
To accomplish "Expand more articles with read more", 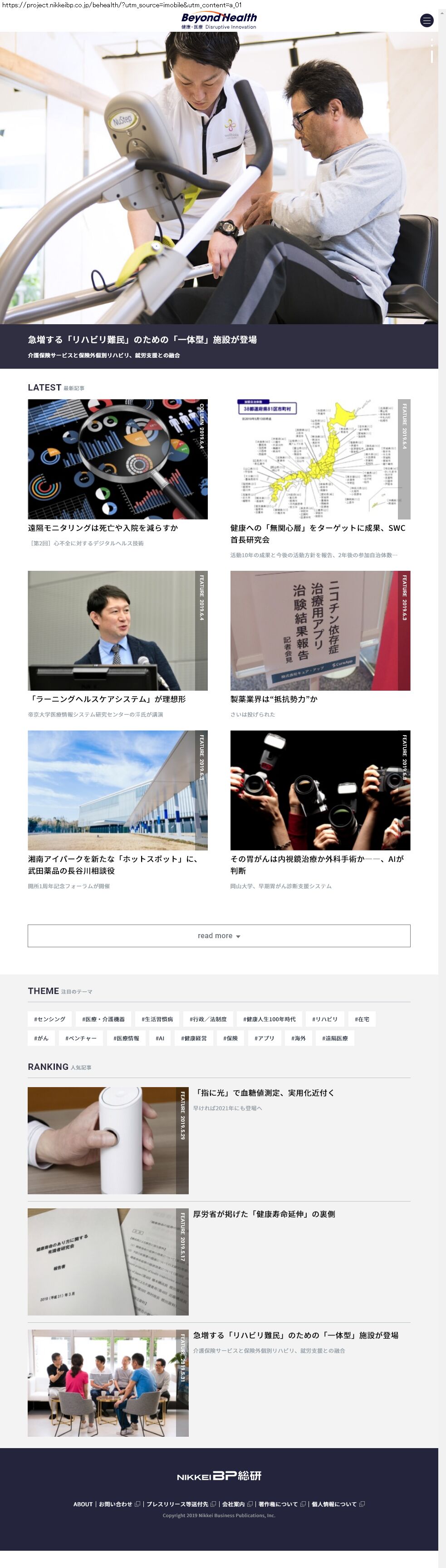I will point(218,935).
